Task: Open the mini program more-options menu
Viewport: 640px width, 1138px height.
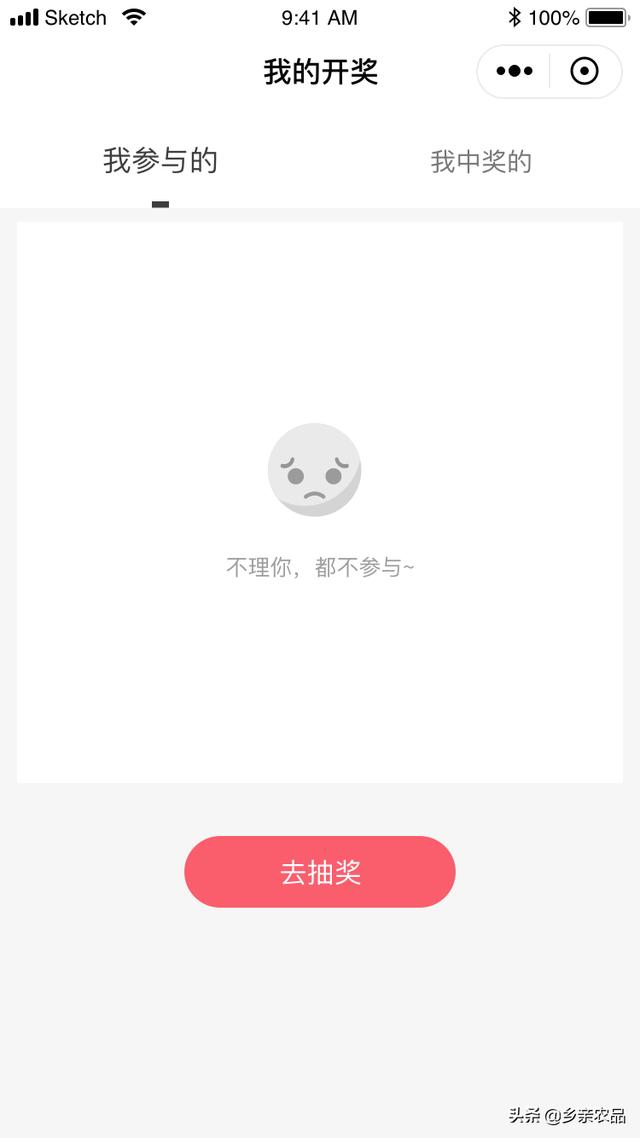Action: (x=514, y=72)
